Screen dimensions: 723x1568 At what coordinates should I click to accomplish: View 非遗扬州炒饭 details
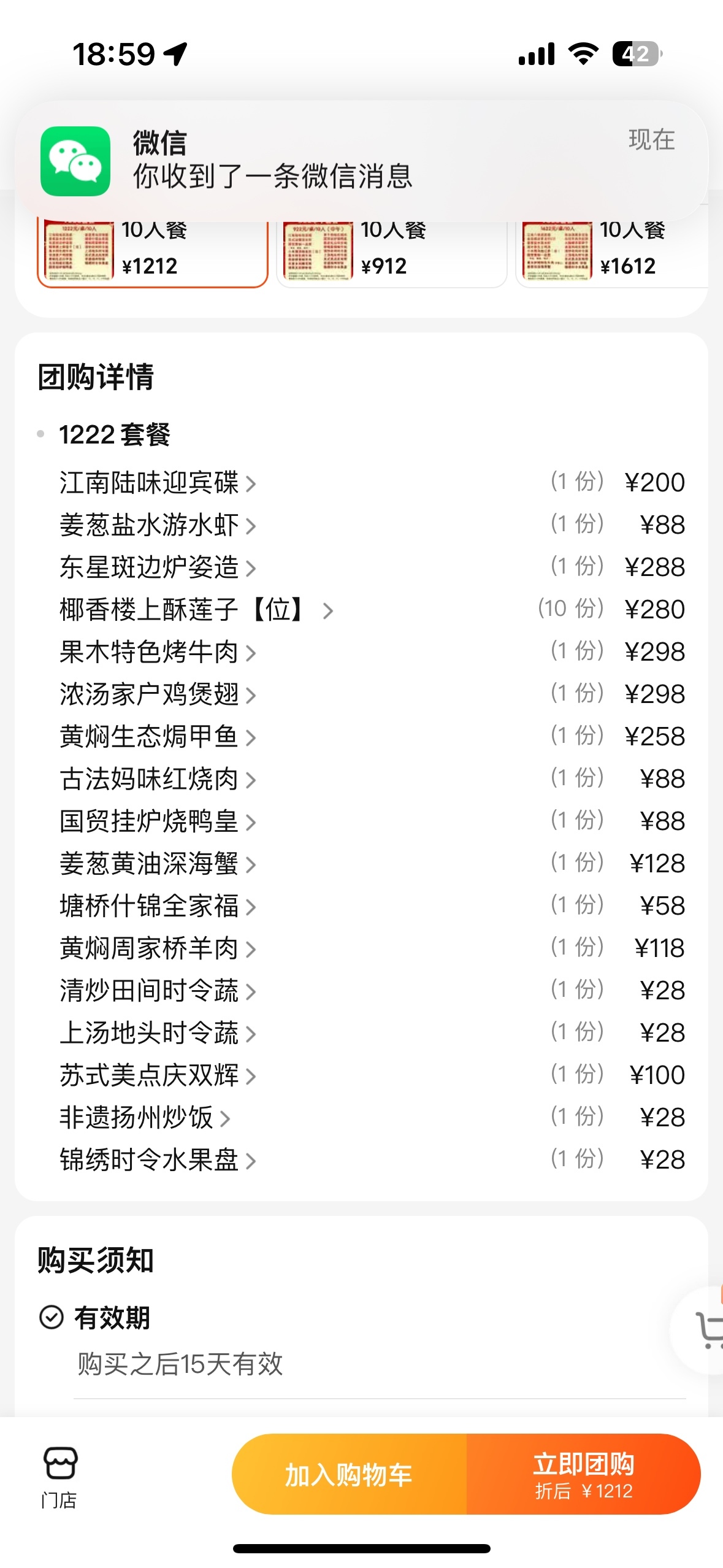click(145, 1118)
